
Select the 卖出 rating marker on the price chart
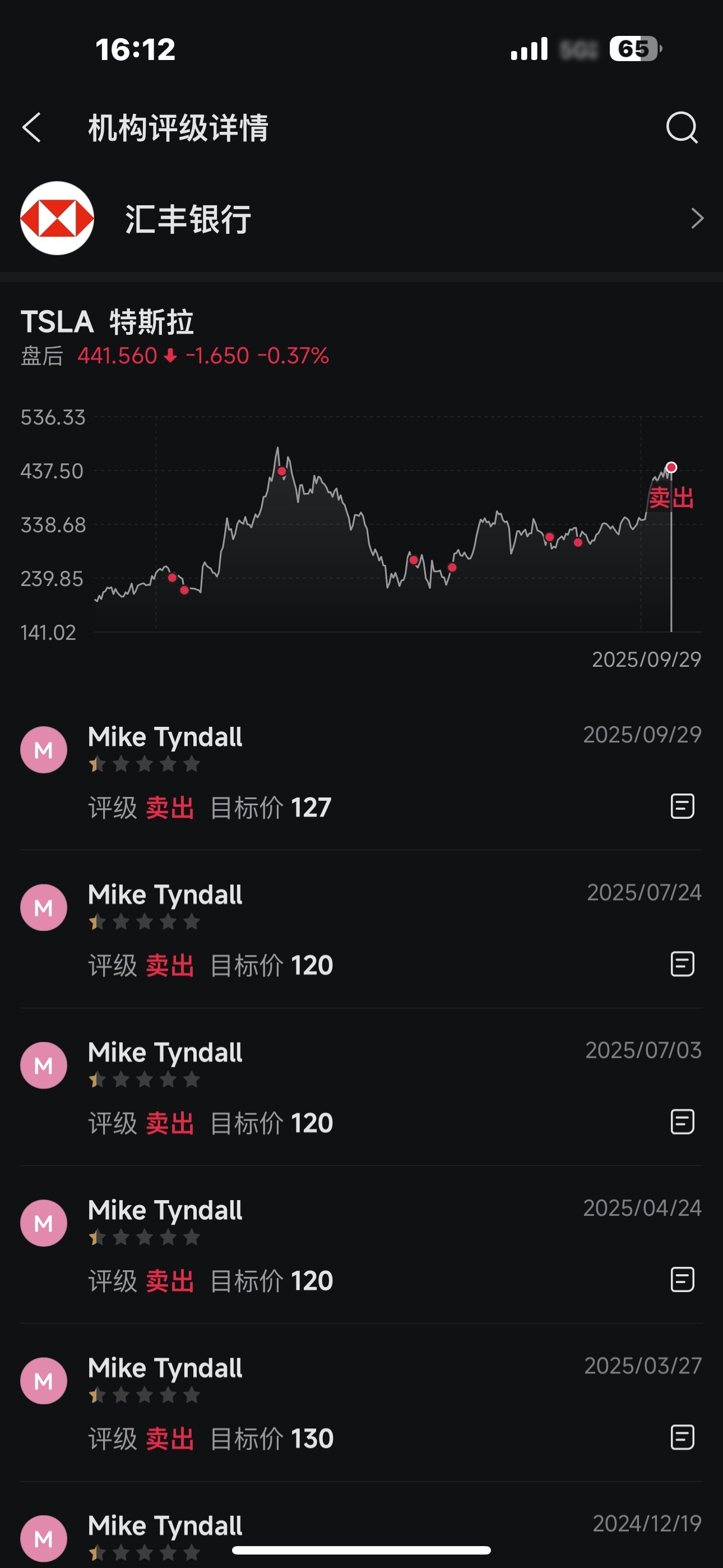(671, 468)
